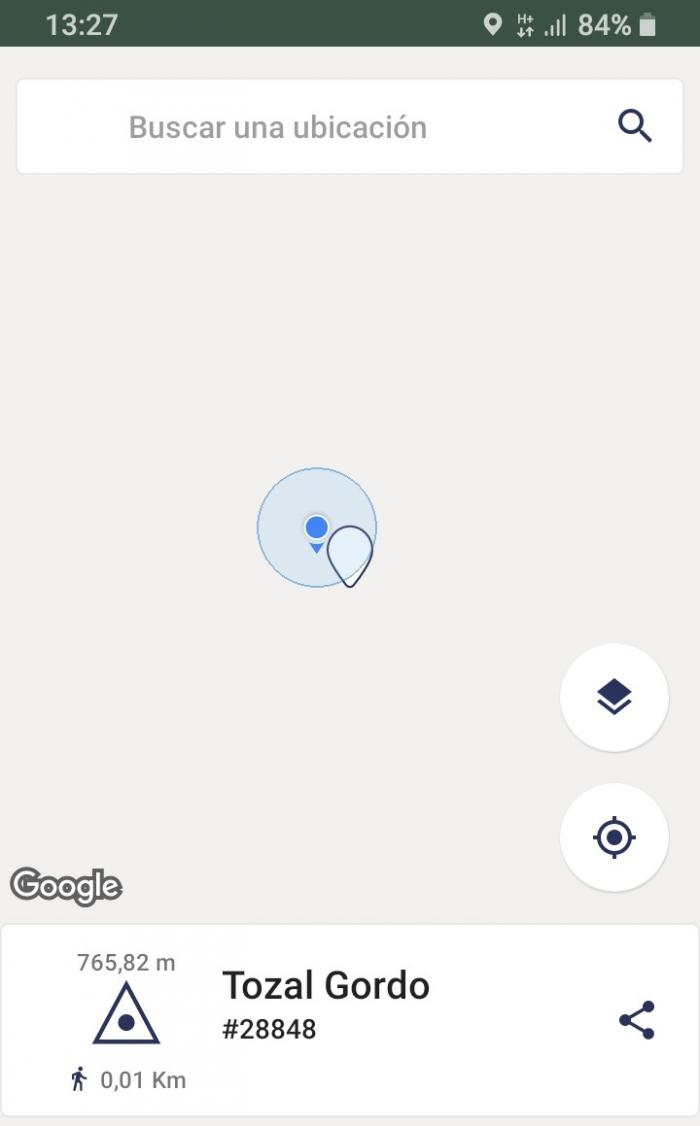
Task: Tap the magnifier search icon
Action: (635, 126)
